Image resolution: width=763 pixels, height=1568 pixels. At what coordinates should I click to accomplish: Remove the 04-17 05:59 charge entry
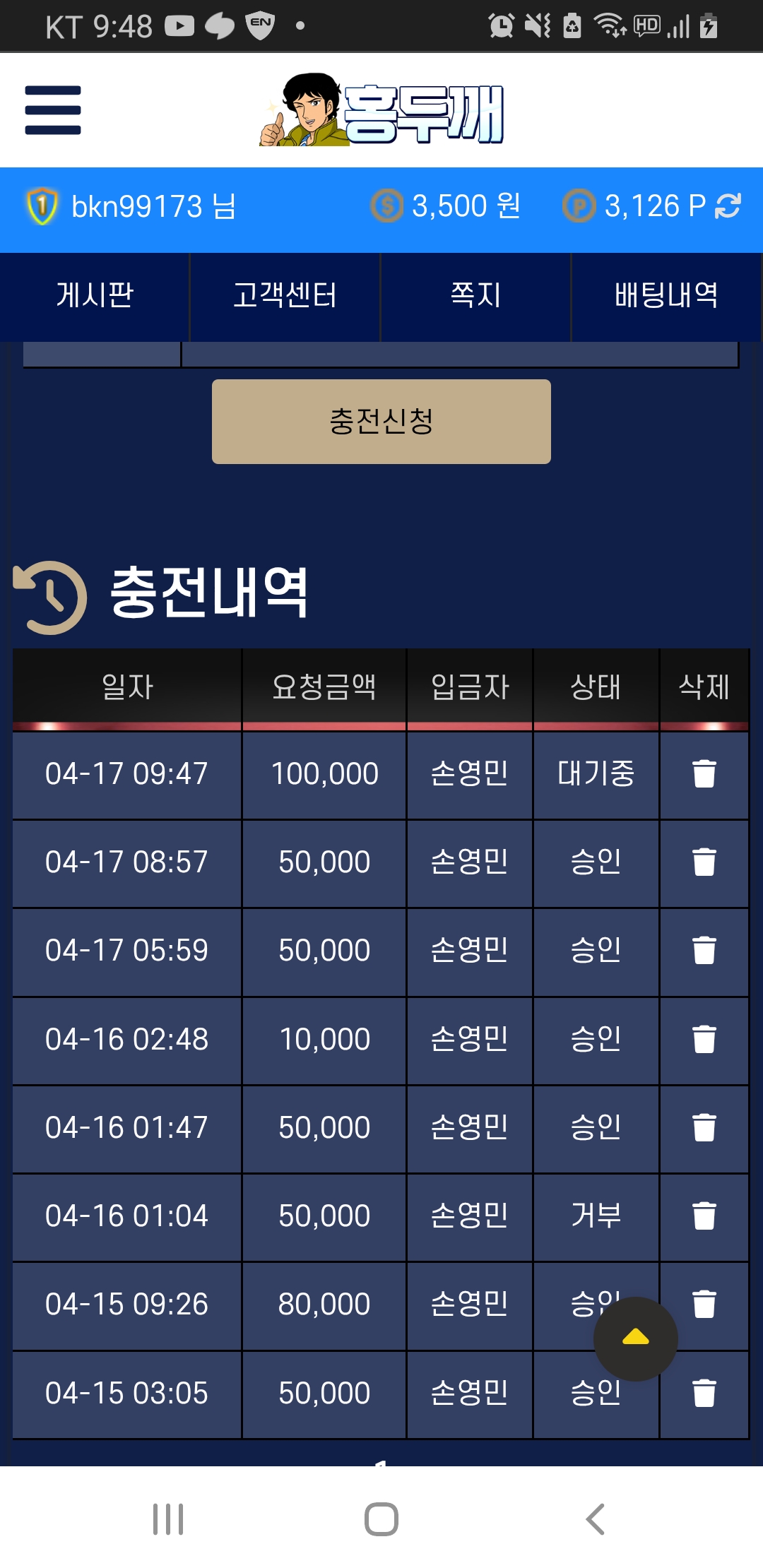[704, 951]
